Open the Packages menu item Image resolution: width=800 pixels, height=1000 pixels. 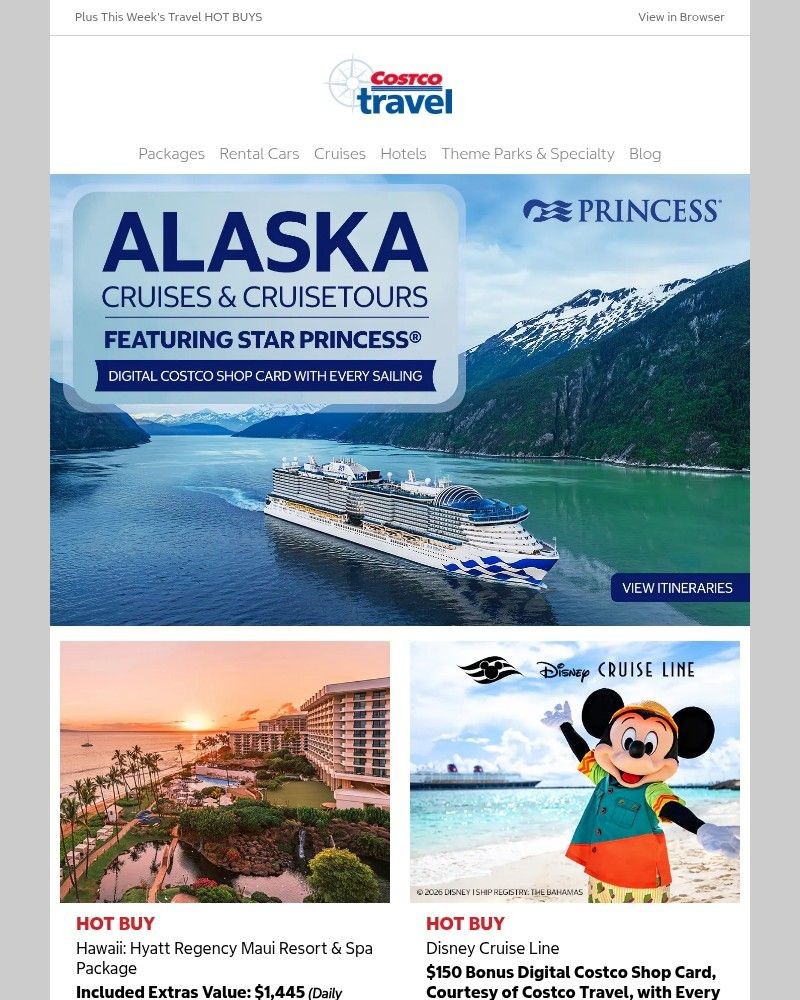pyautogui.click(x=170, y=154)
